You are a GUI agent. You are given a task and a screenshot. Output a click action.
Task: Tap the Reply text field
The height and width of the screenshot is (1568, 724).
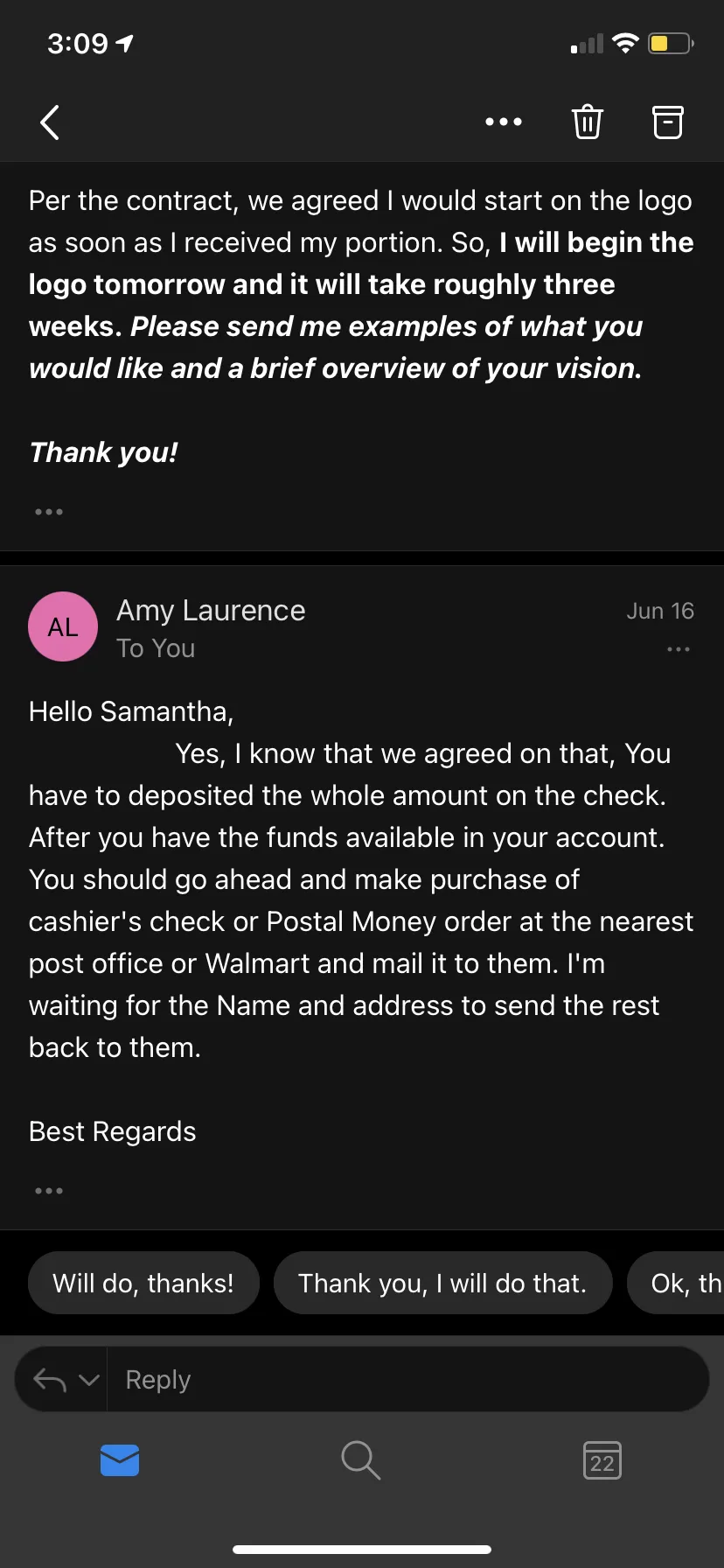pyautogui.click(x=407, y=1379)
